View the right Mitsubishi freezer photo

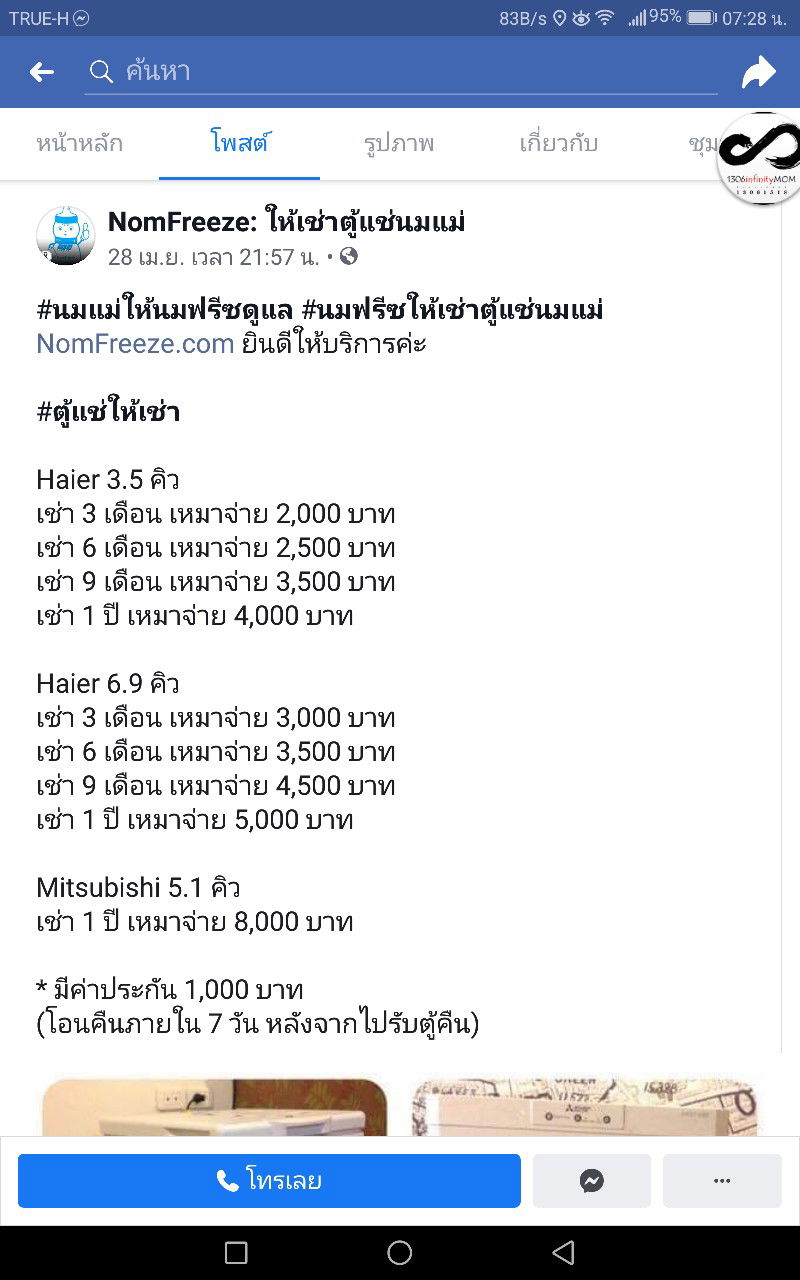click(585, 1107)
